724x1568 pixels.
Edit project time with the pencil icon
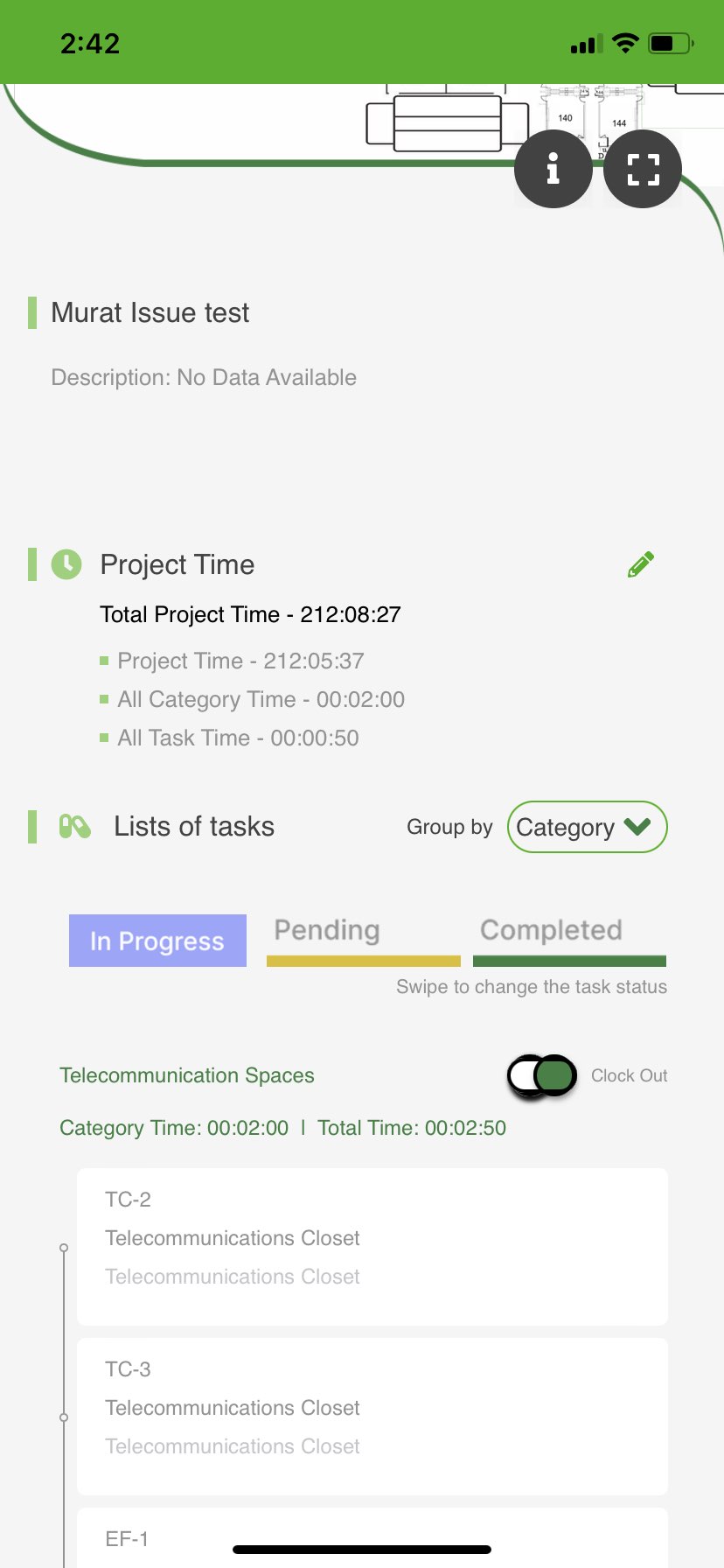point(641,564)
